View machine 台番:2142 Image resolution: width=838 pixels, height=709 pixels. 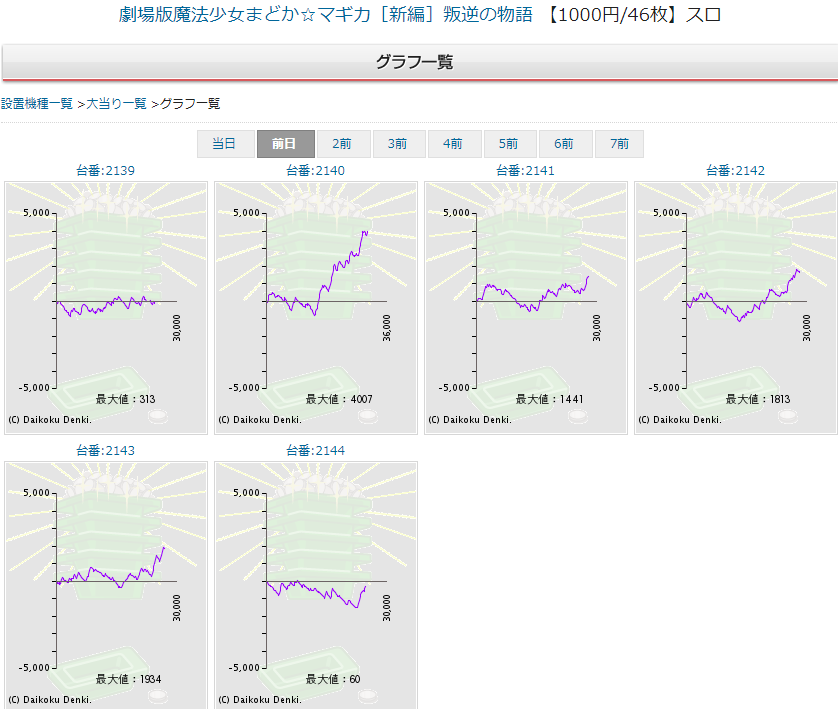click(x=735, y=170)
